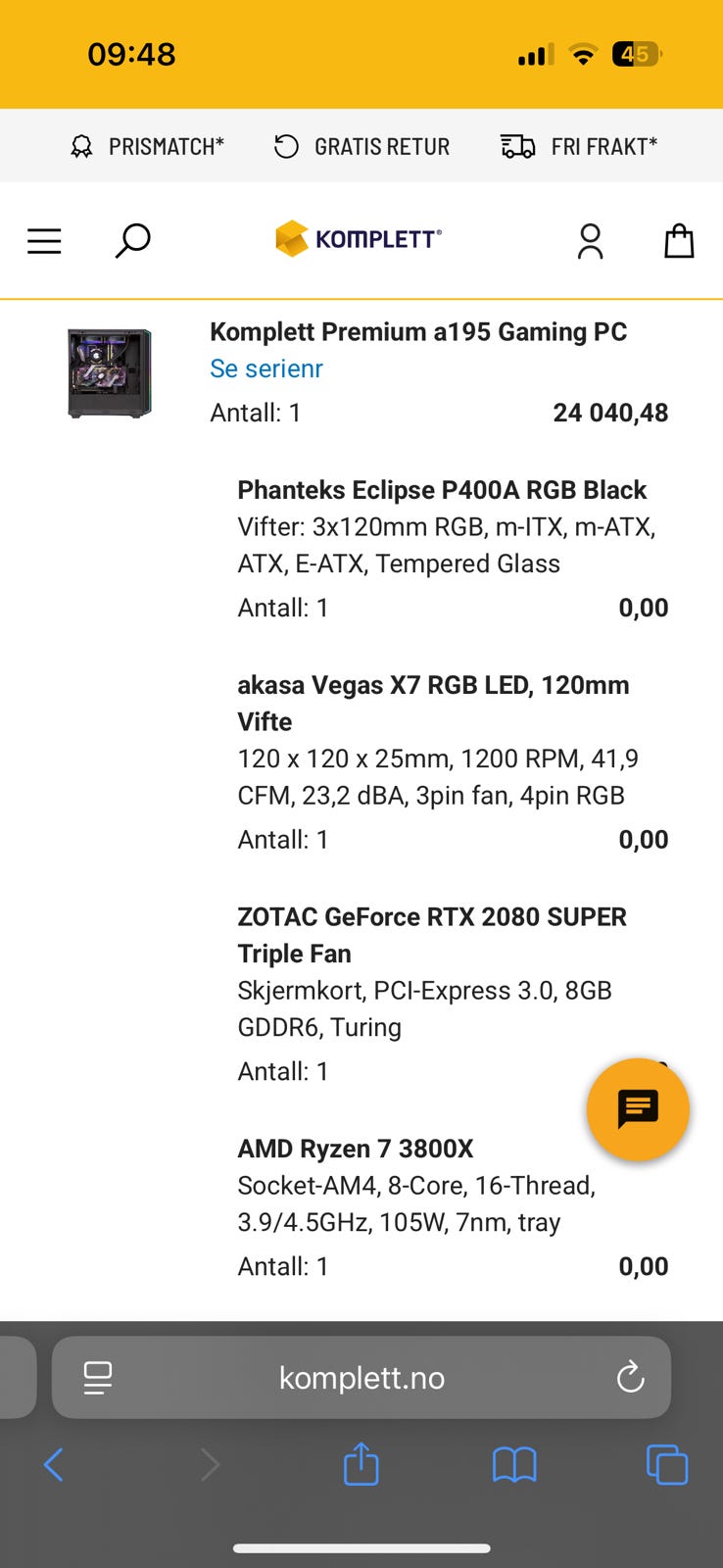Open the search magnifier
Screen dimensions: 723x1568
click(132, 240)
